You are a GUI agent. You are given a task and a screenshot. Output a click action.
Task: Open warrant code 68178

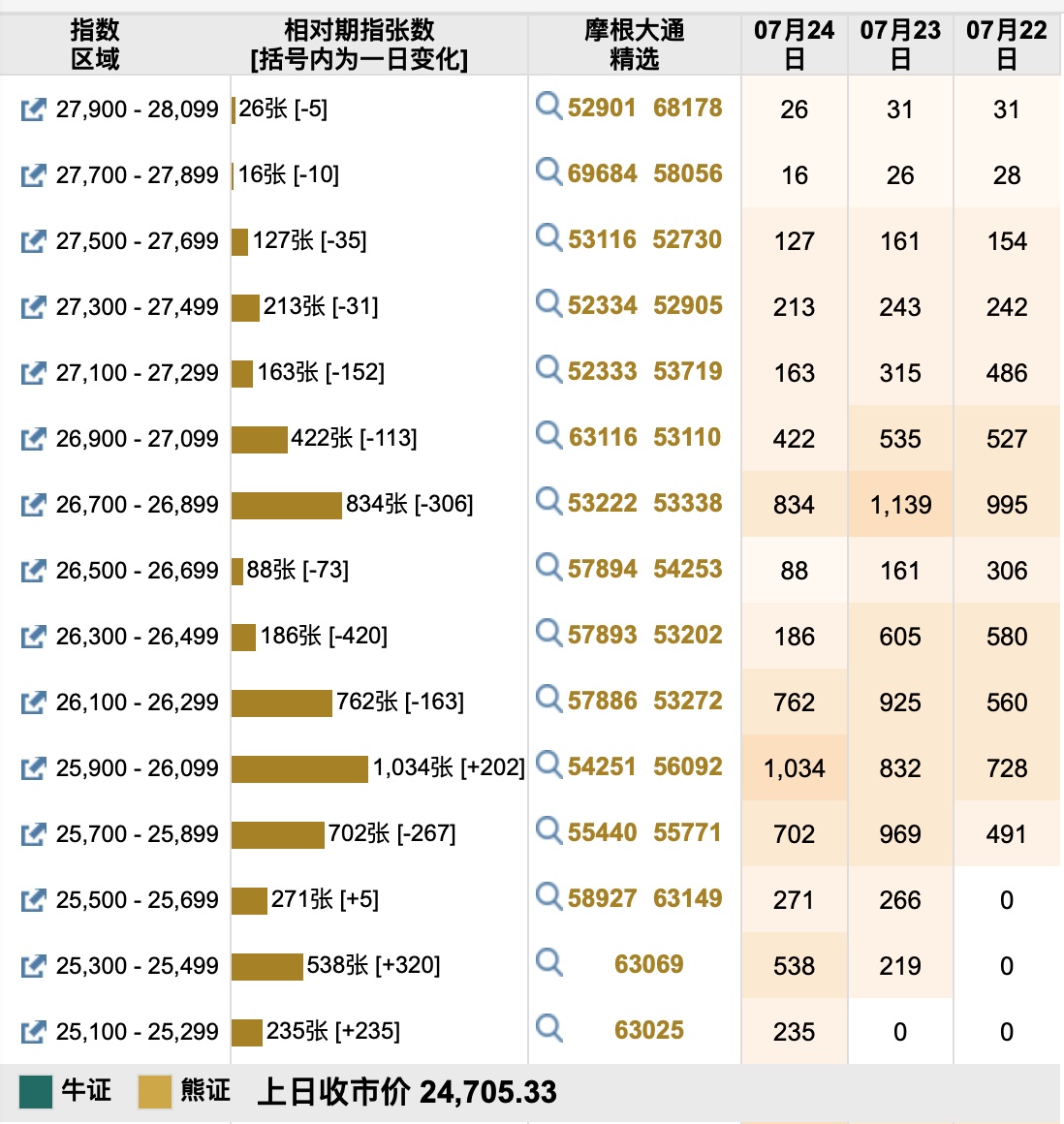click(687, 108)
